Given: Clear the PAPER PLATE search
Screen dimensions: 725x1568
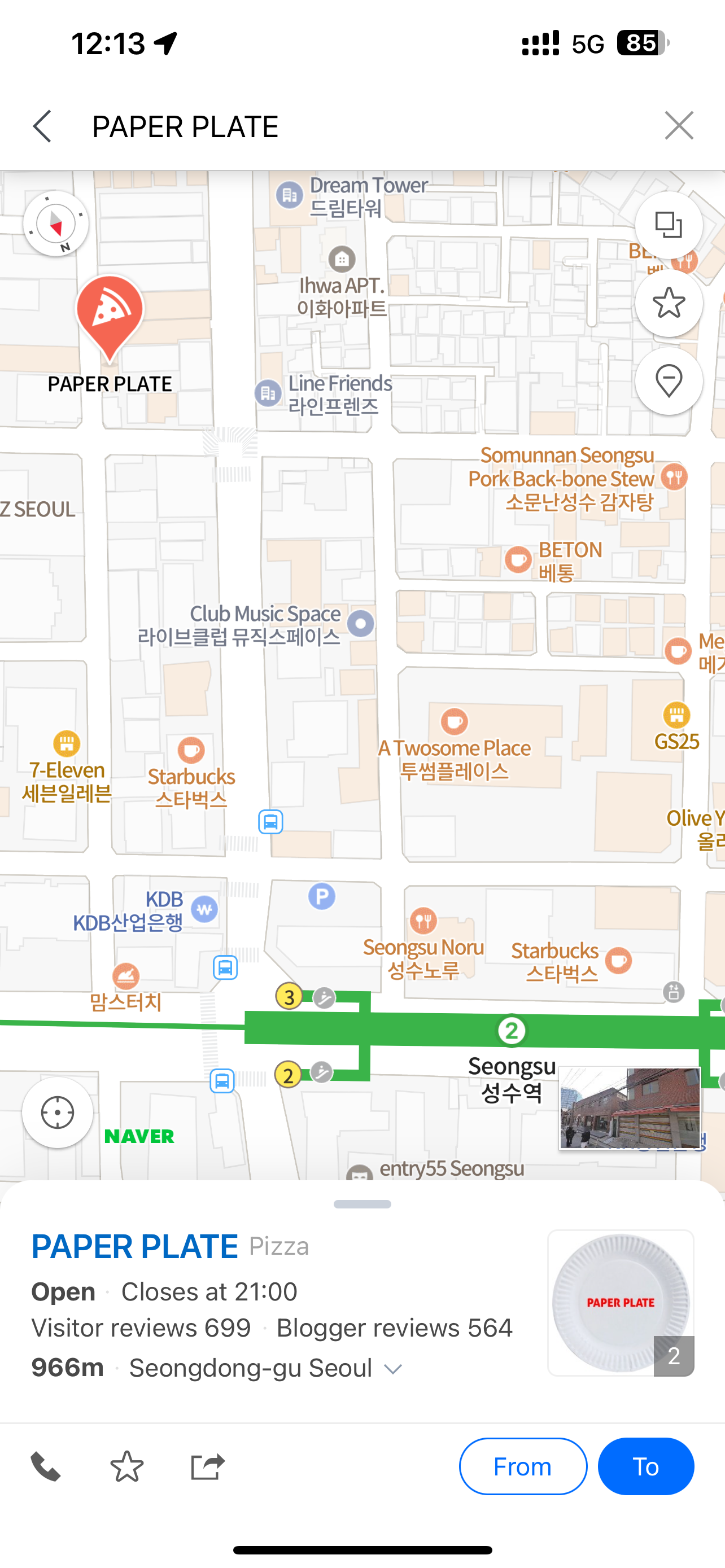Looking at the screenshot, I should [x=679, y=126].
